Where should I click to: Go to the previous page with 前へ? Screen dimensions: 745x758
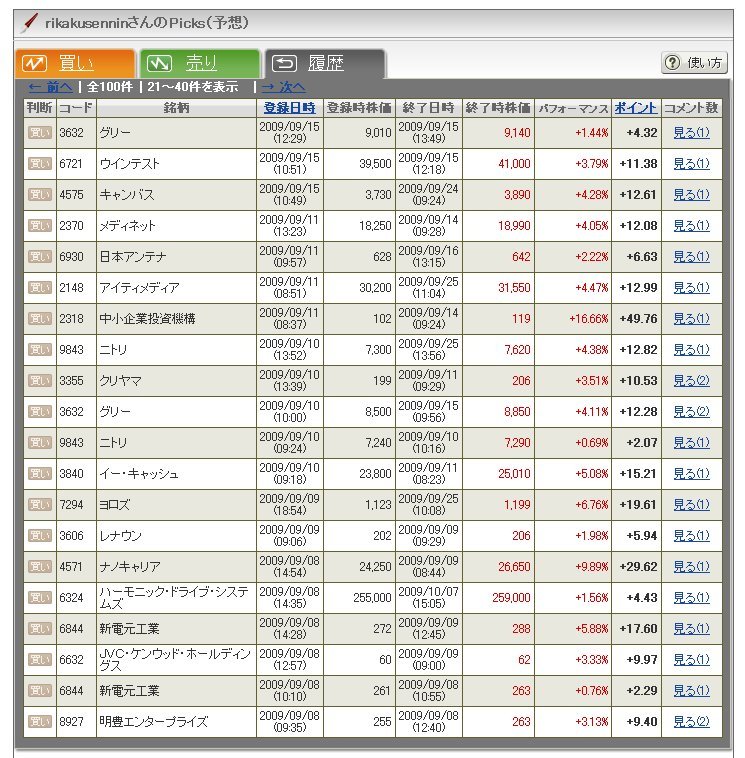pos(50,87)
